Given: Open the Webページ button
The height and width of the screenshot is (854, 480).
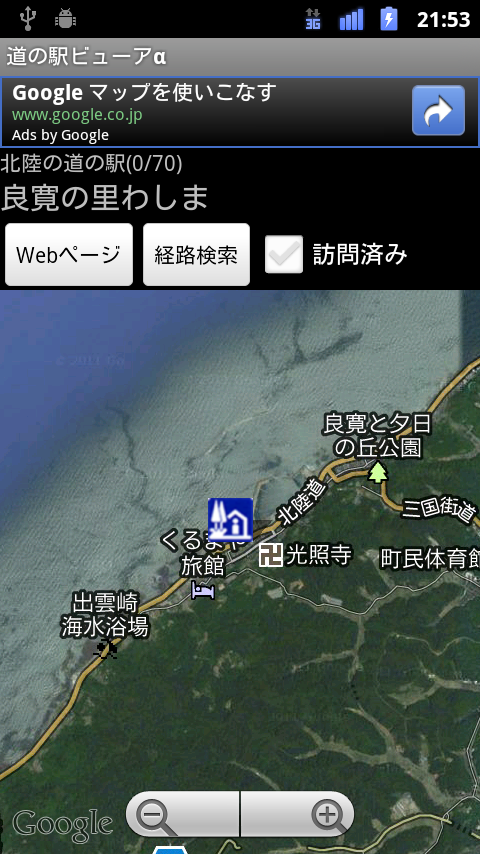Looking at the screenshot, I should click(69, 254).
